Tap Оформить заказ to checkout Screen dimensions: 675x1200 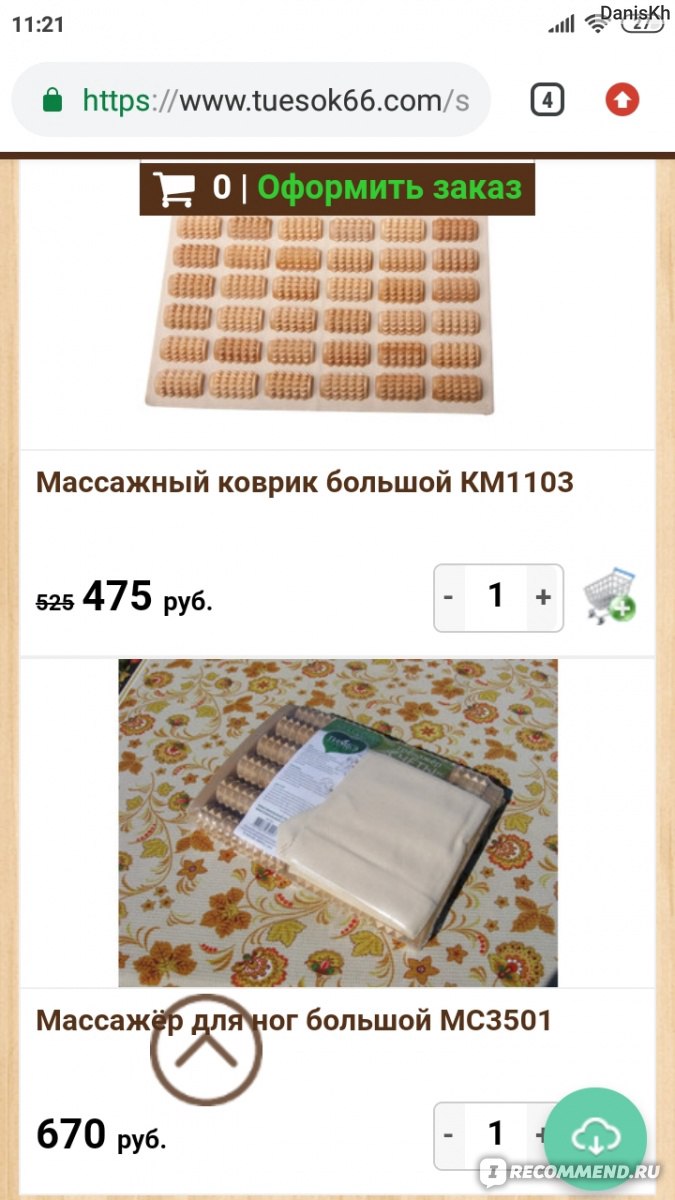coord(390,187)
